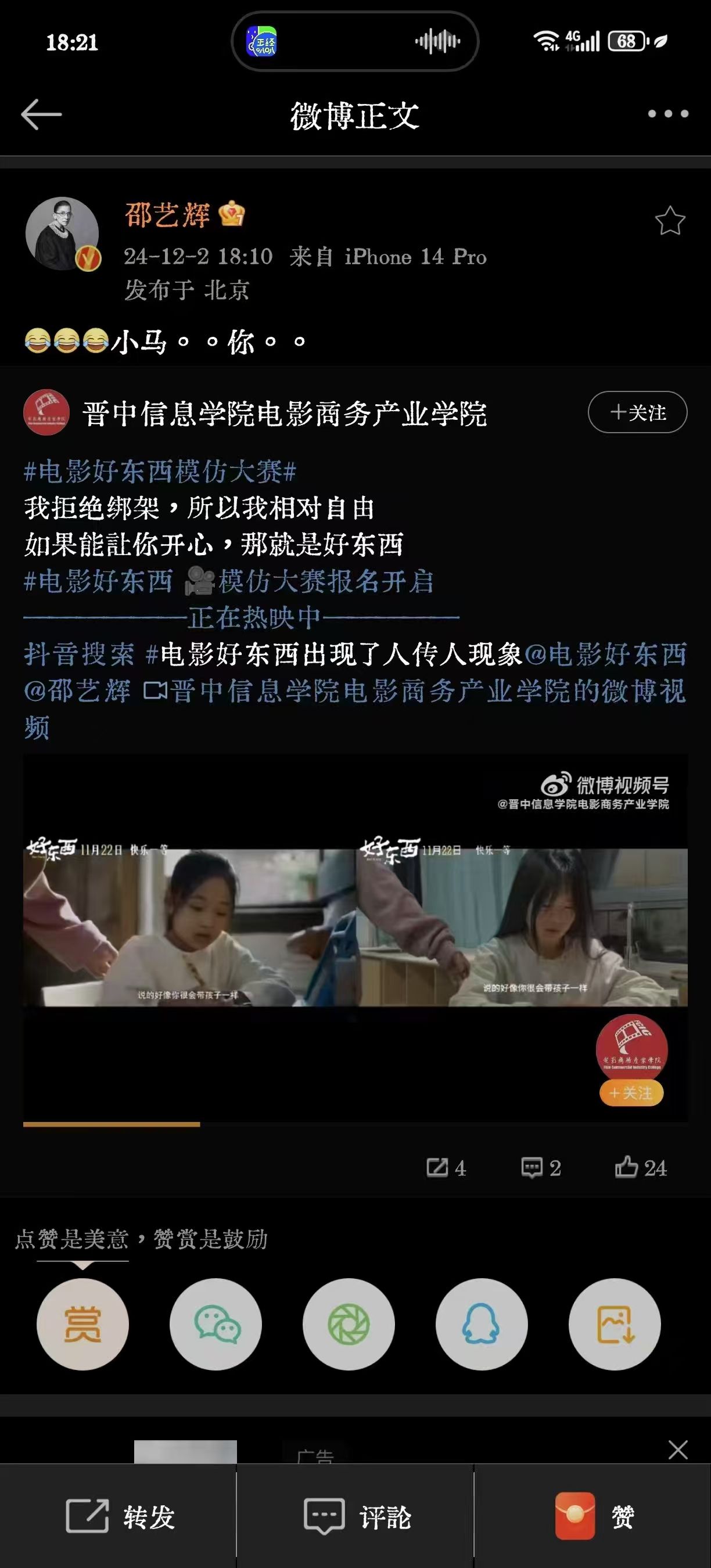Close the advertisement banner
Screen dimensions: 711x1568
pyautogui.click(x=677, y=1450)
